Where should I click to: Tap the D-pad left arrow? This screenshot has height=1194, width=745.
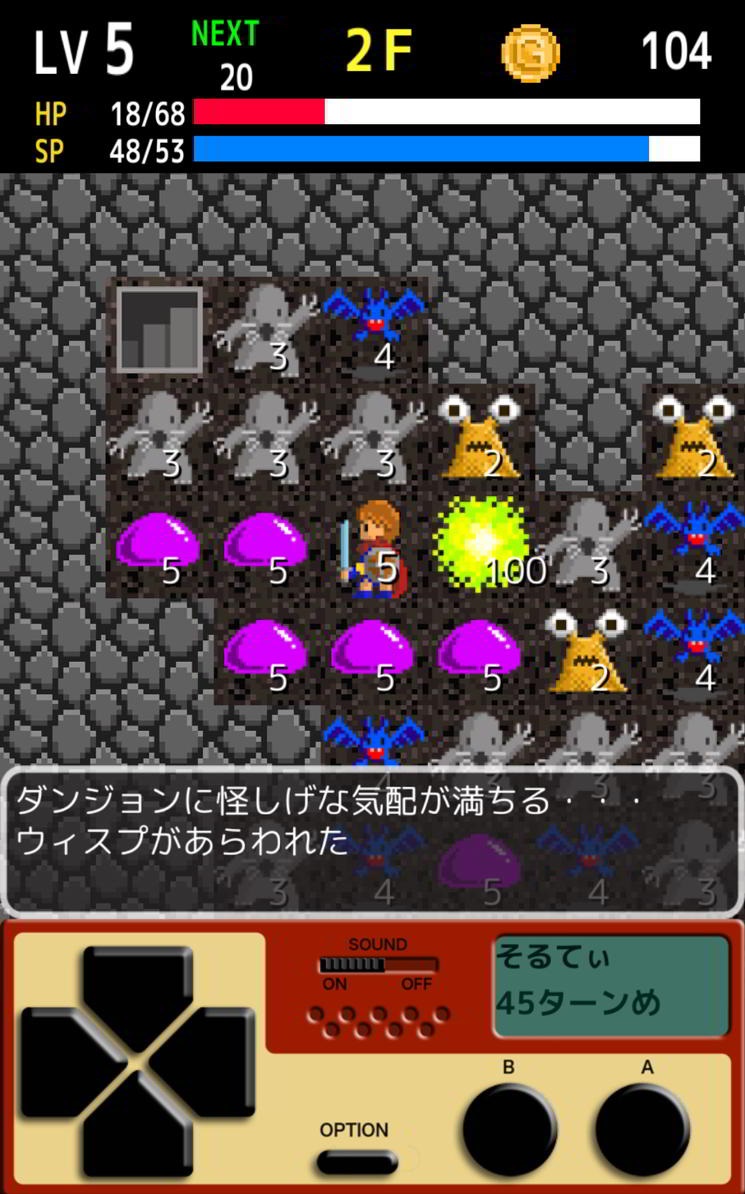(68, 1060)
